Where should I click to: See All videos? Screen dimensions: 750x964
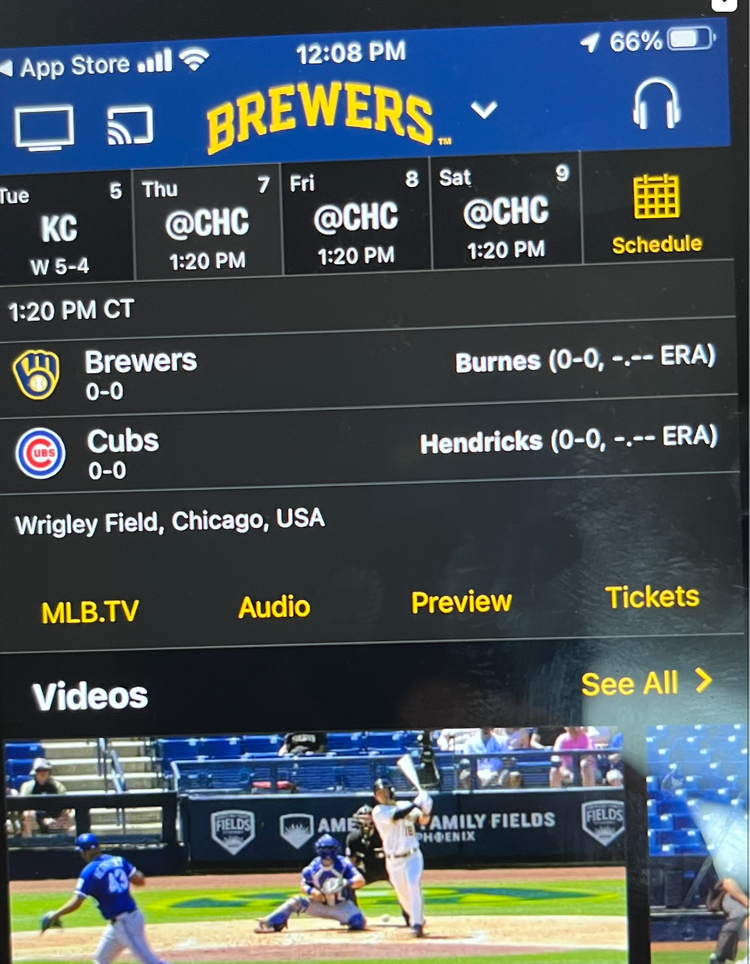point(646,683)
